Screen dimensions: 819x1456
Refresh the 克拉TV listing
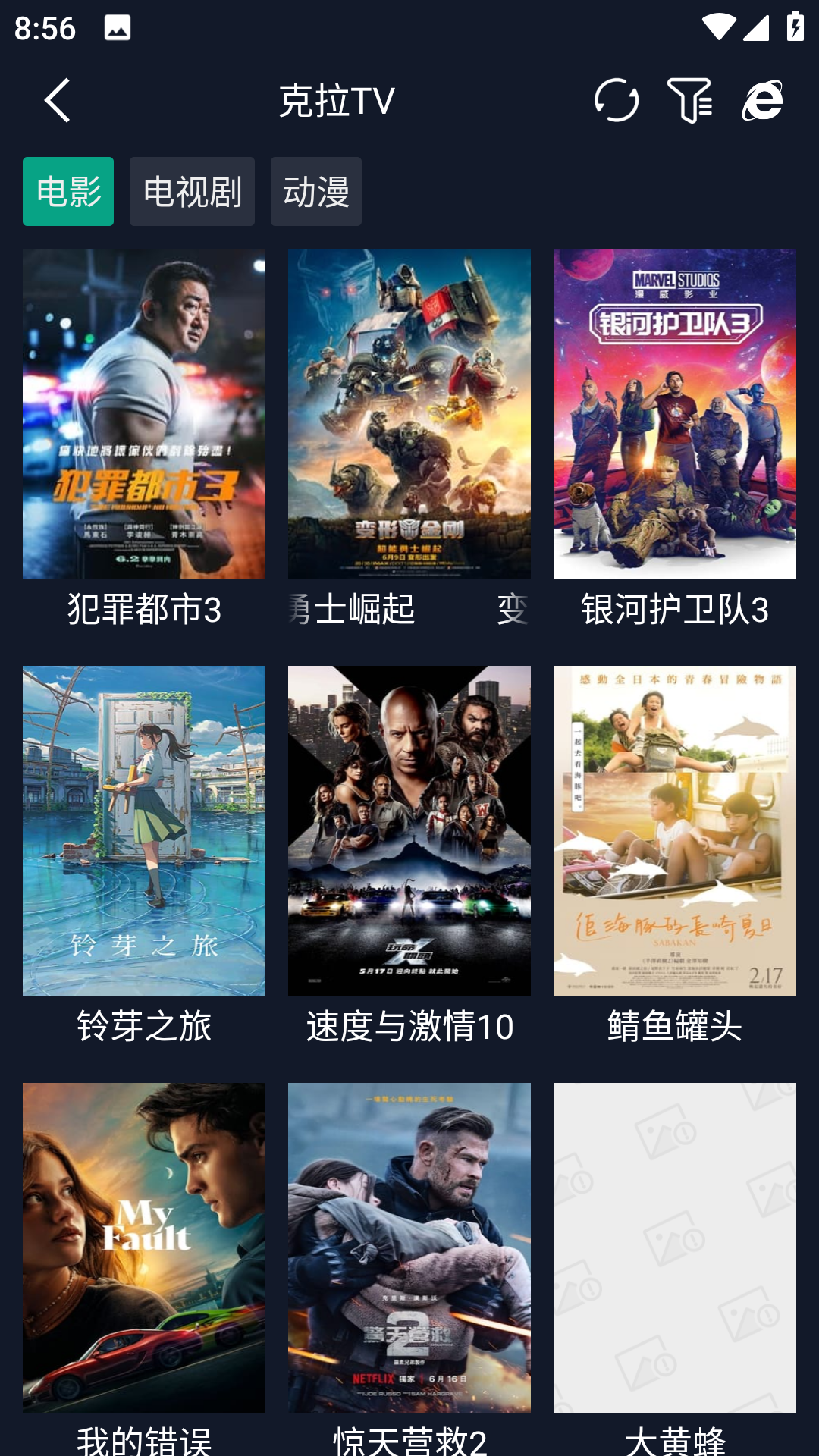point(616,100)
